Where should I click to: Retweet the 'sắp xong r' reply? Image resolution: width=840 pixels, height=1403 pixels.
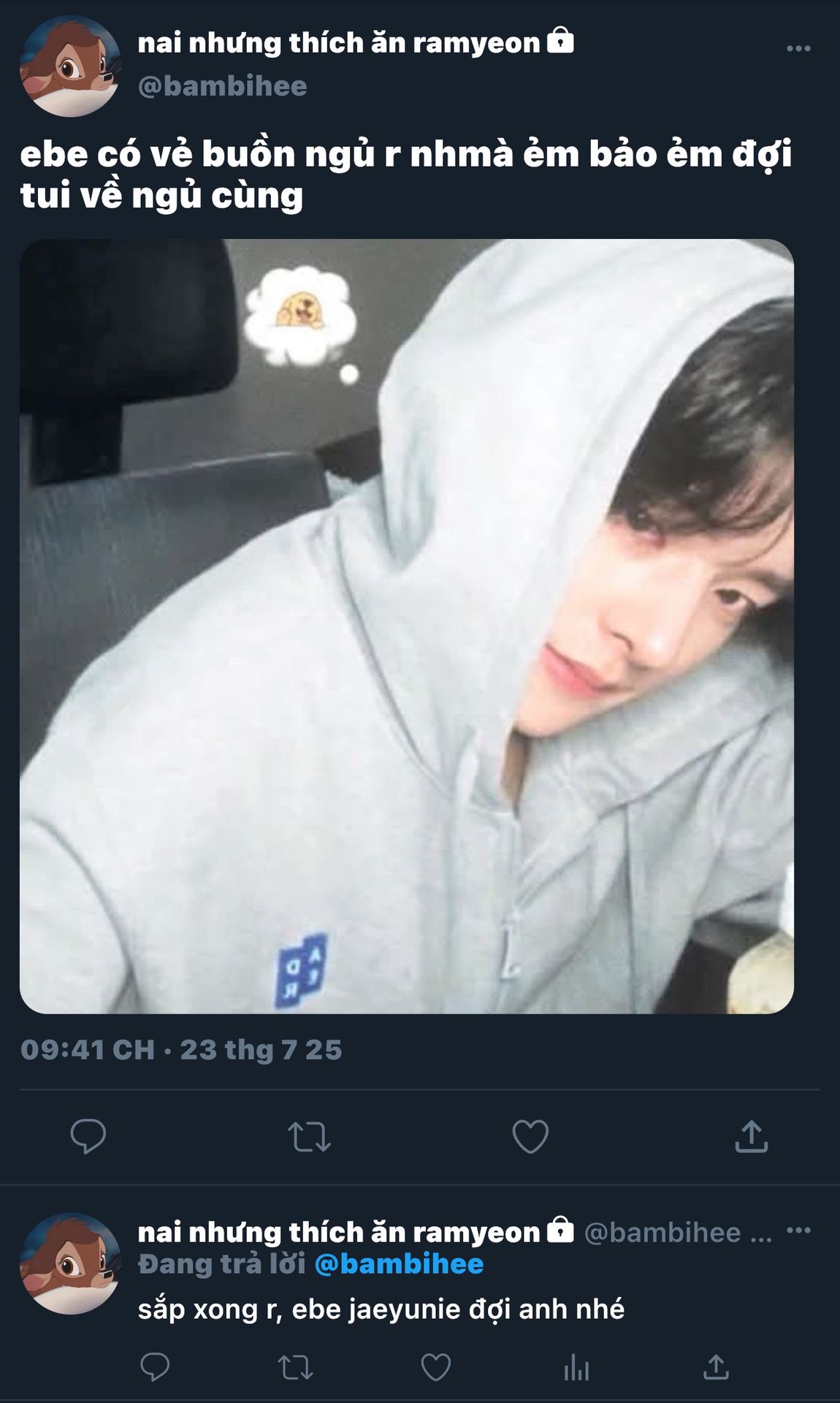295,1367
